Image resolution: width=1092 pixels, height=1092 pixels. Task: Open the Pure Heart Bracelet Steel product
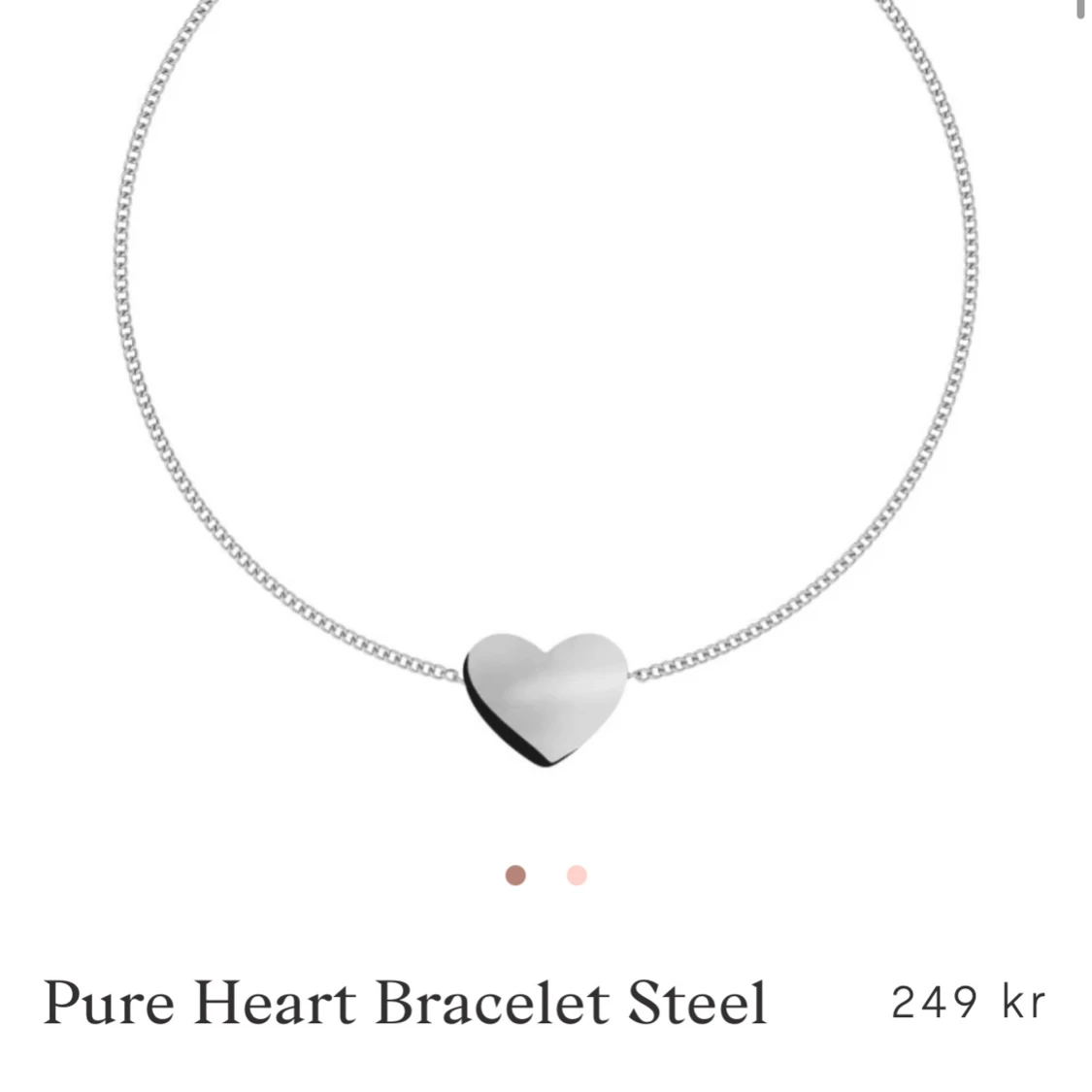(x=406, y=1003)
